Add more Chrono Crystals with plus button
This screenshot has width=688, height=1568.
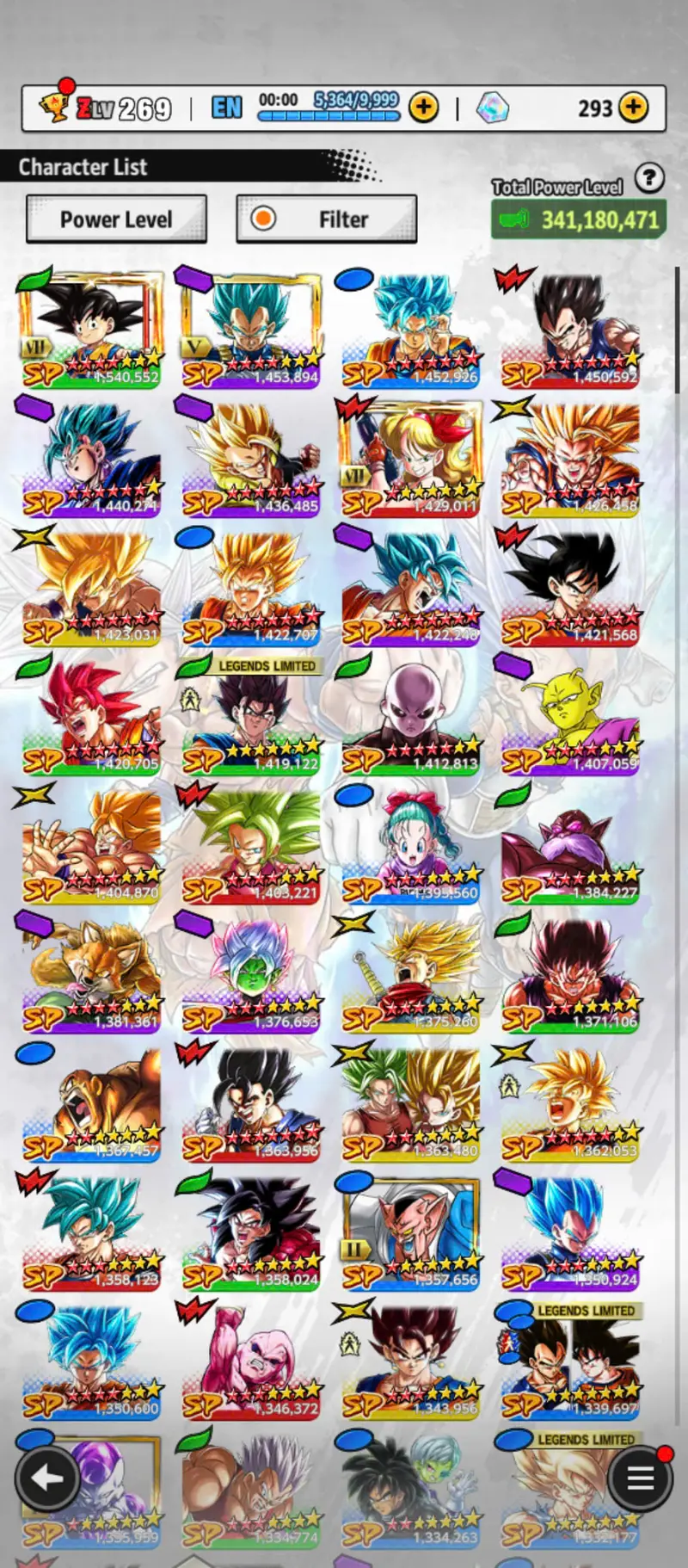pos(634,108)
